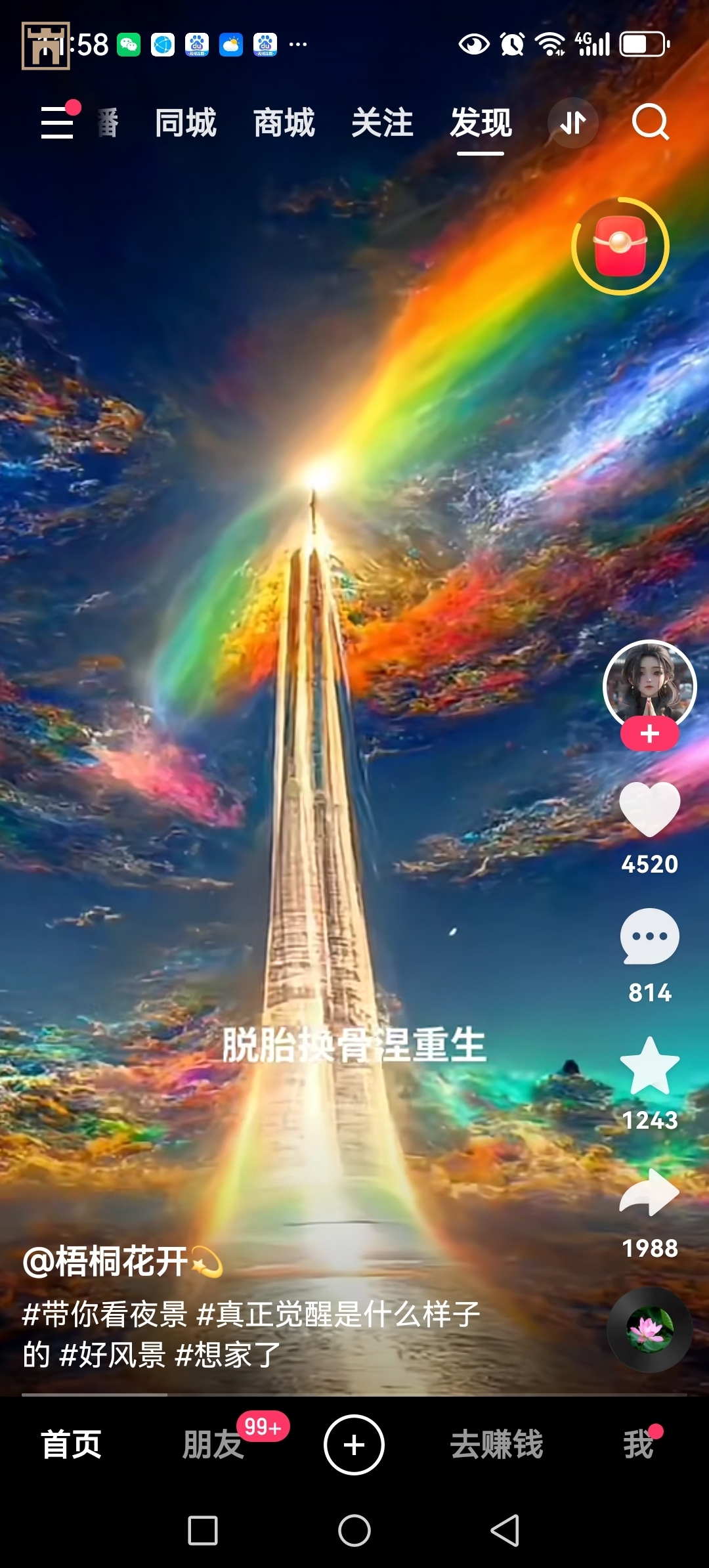
Task: Go to the 朋友 tab
Action: (212, 1445)
